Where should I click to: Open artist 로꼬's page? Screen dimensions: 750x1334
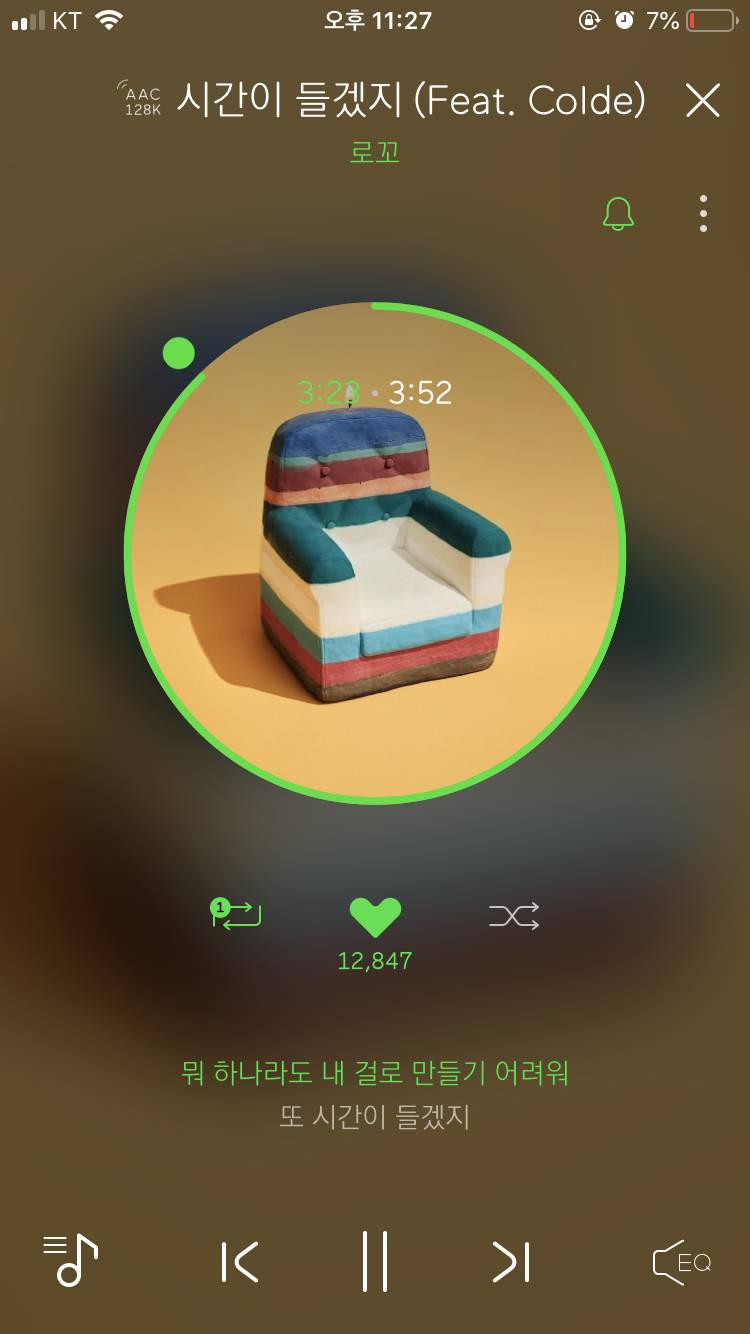tap(375, 153)
